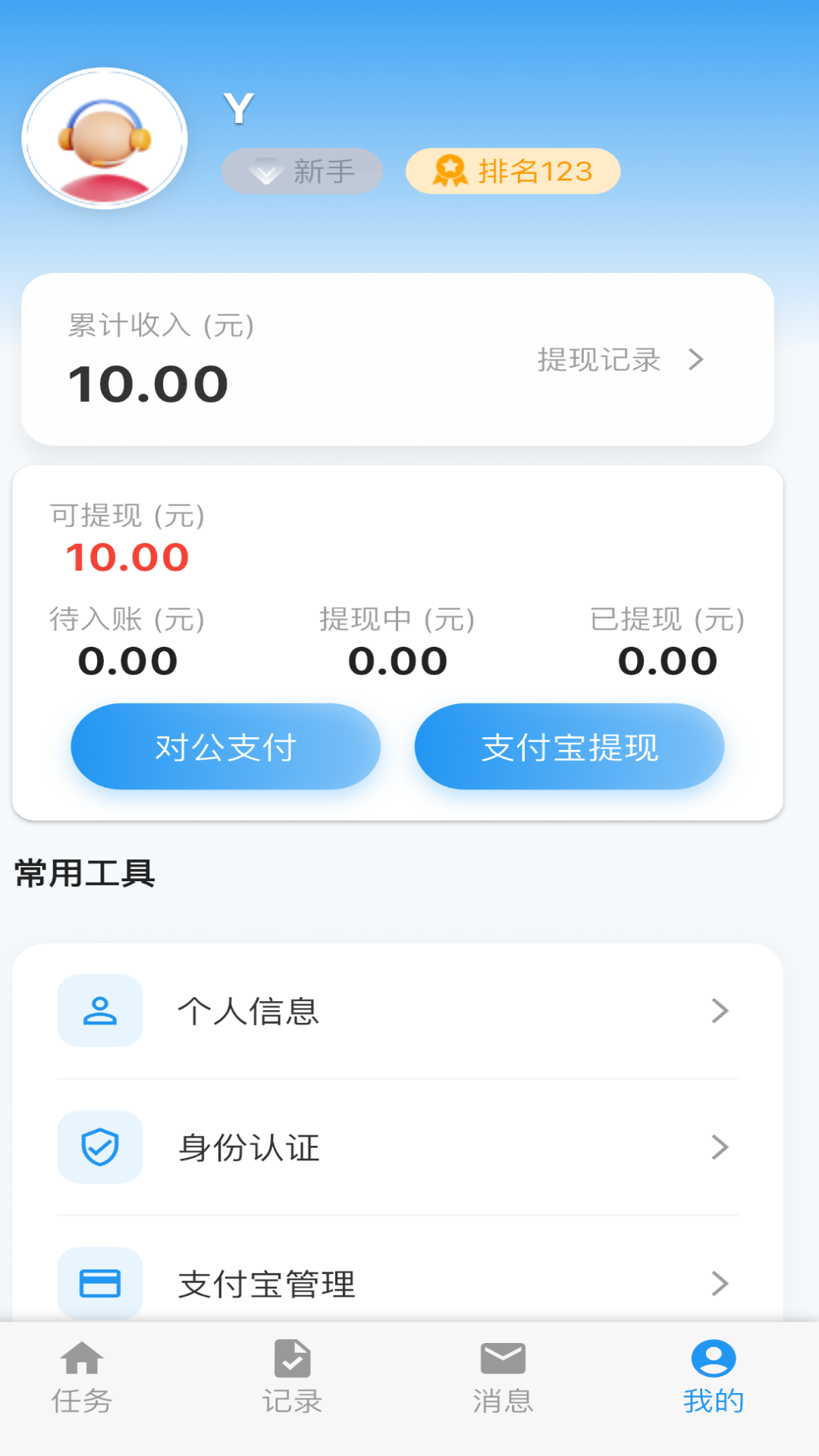Screen dimensions: 819x1456
Task: Tap the 新手 level badge
Action: tap(302, 171)
